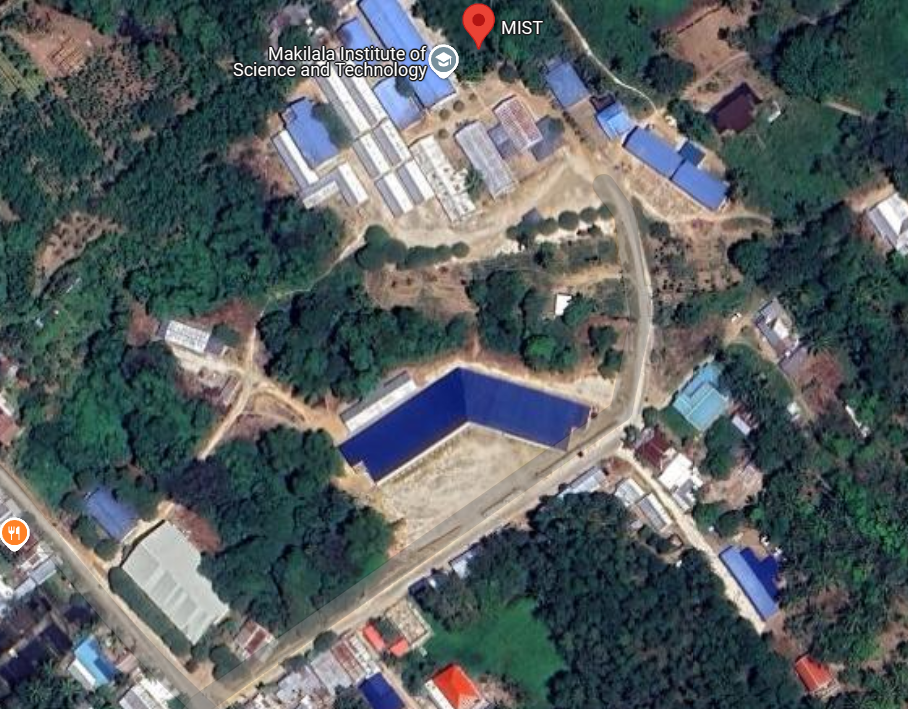The height and width of the screenshot is (709, 908).
Task: Open Makilala Institute of Science and Technology marker
Action: (442, 62)
